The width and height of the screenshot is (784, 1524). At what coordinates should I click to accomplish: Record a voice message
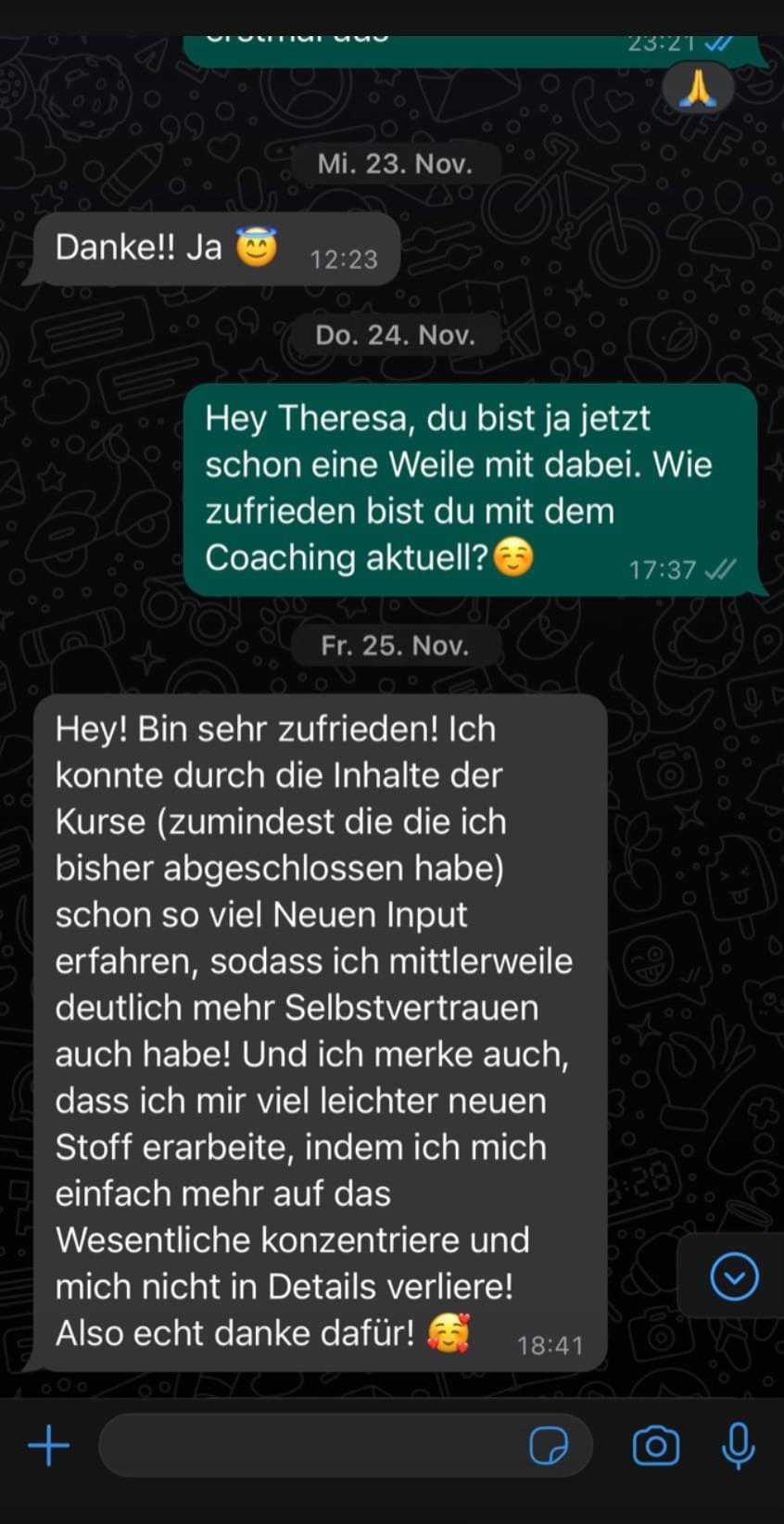(x=738, y=1445)
